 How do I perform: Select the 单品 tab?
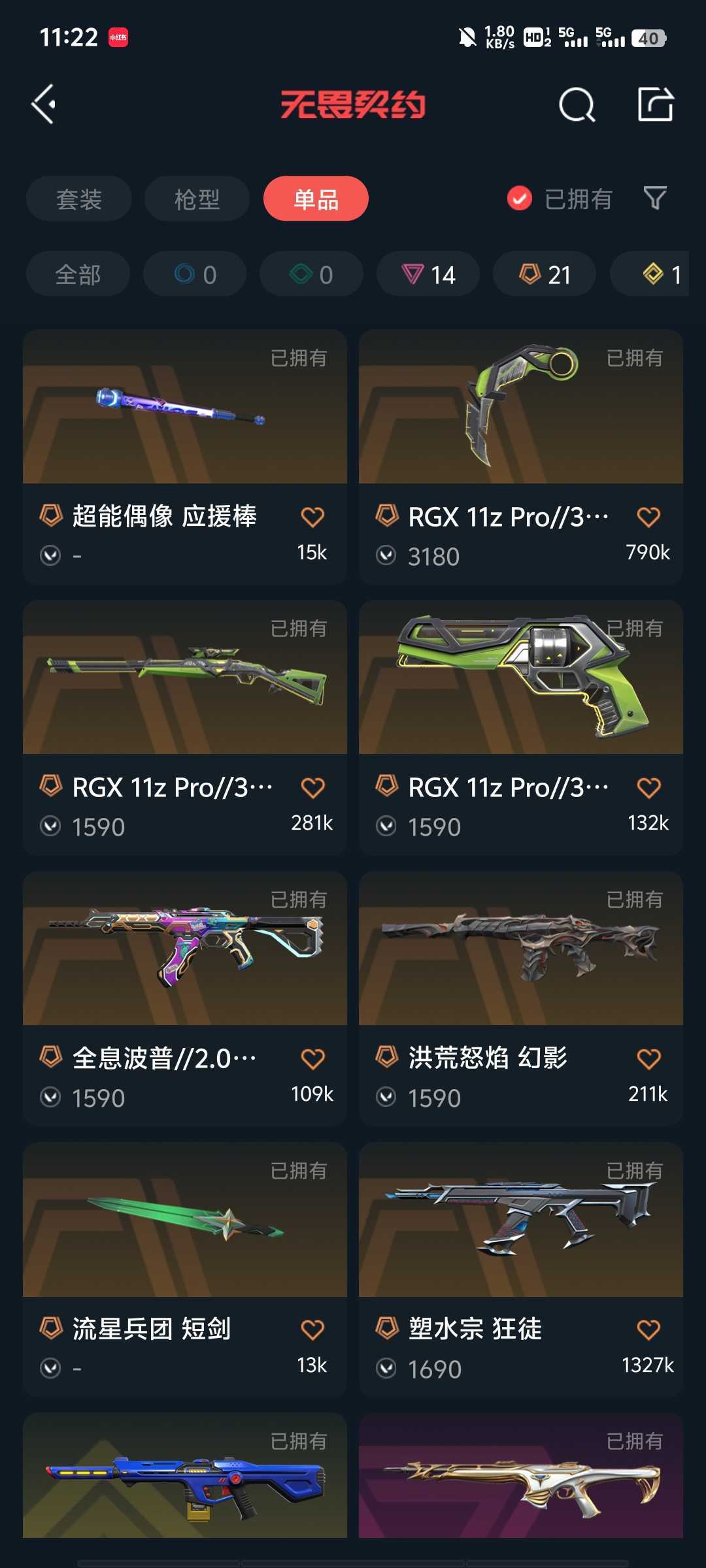[316, 199]
